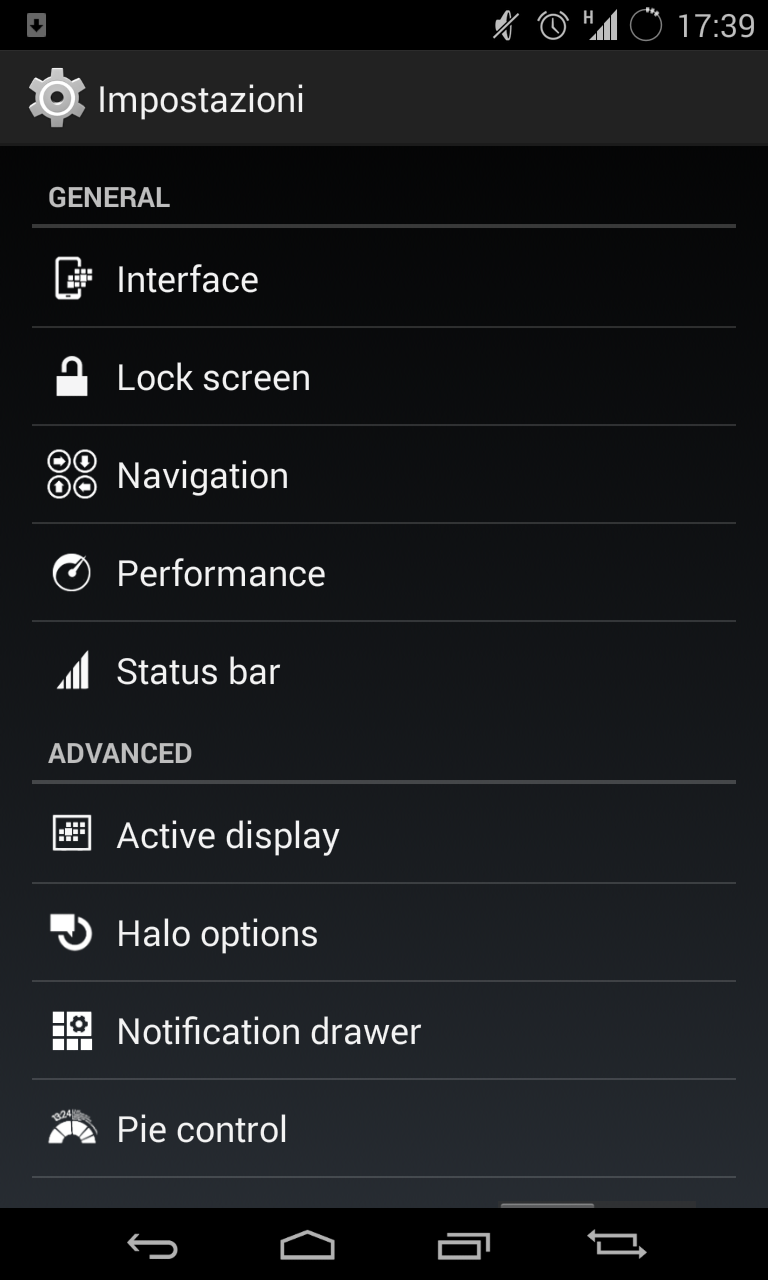Go to the home screen
The image size is (768, 1280).
[x=307, y=1245]
